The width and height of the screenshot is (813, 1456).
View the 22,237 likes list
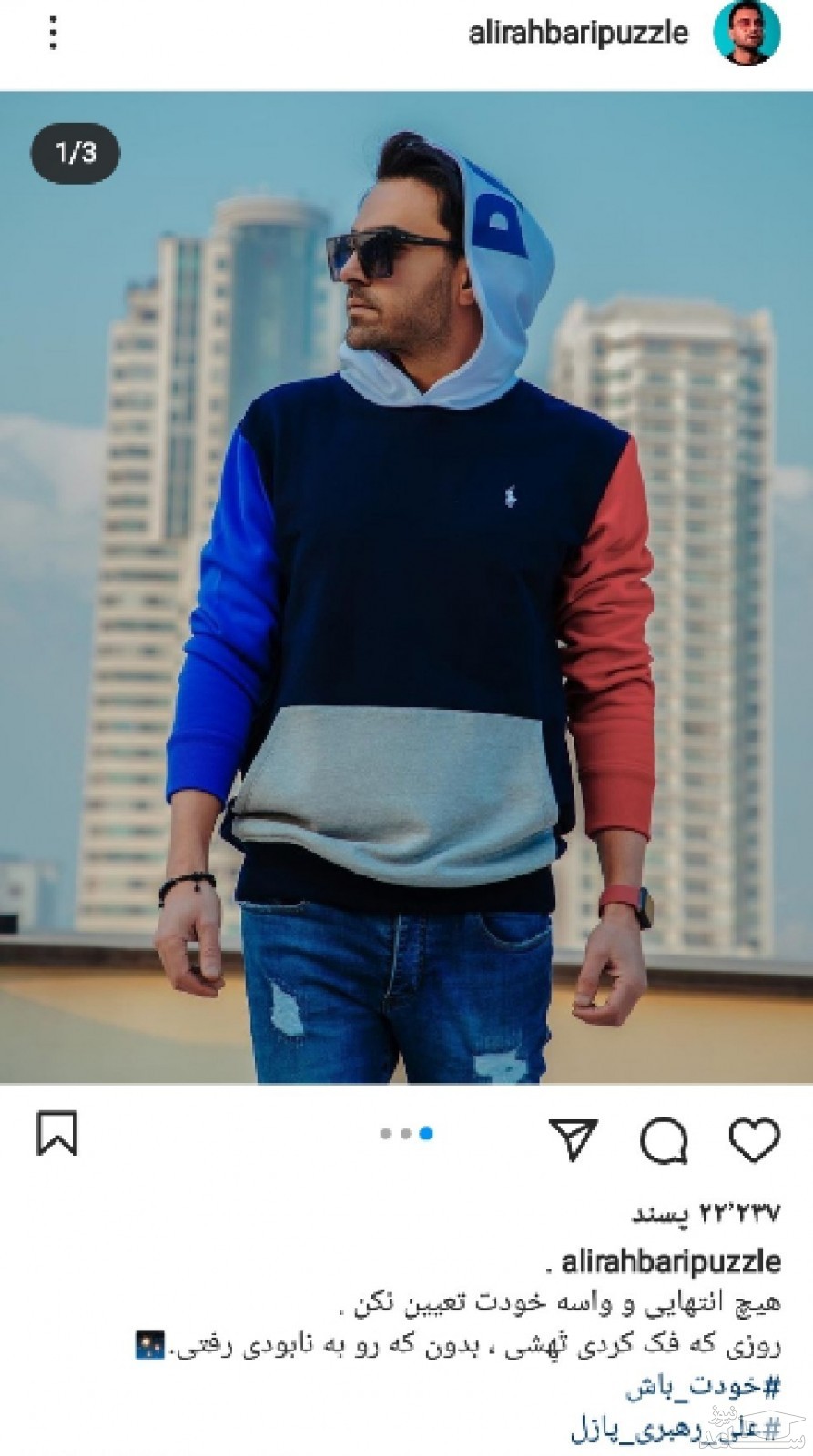coord(706,1213)
